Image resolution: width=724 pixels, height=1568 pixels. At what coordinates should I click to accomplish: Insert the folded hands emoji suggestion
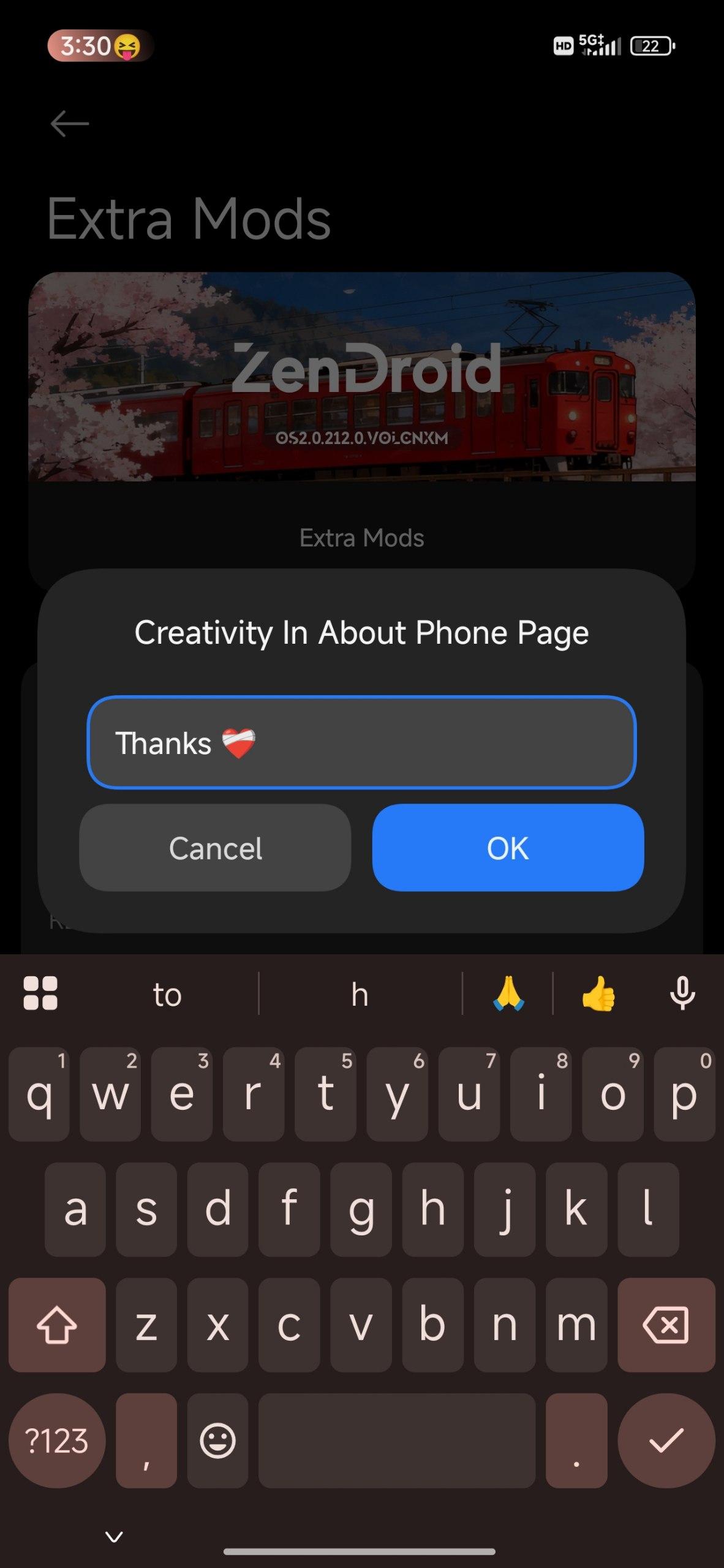508,993
